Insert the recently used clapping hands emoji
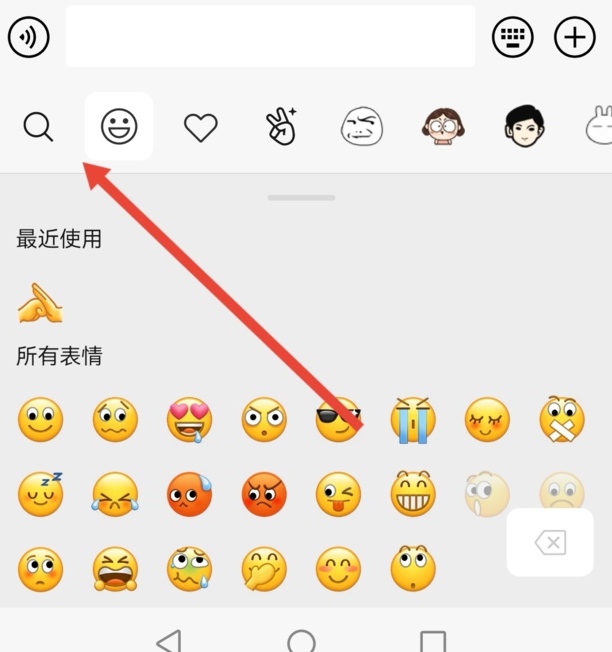Screen dimensions: 612x652 point(40,303)
